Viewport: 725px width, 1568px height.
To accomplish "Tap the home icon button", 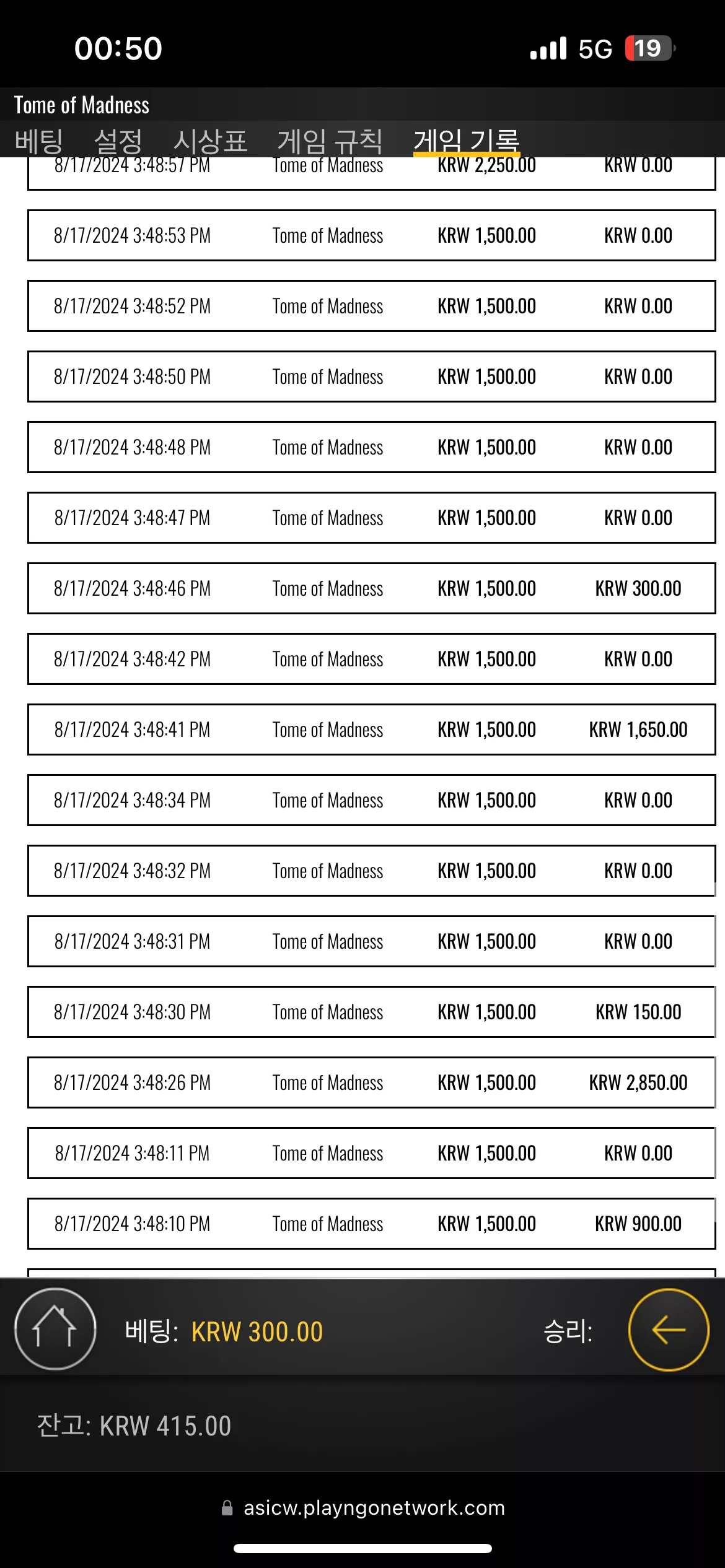I will [x=55, y=1329].
